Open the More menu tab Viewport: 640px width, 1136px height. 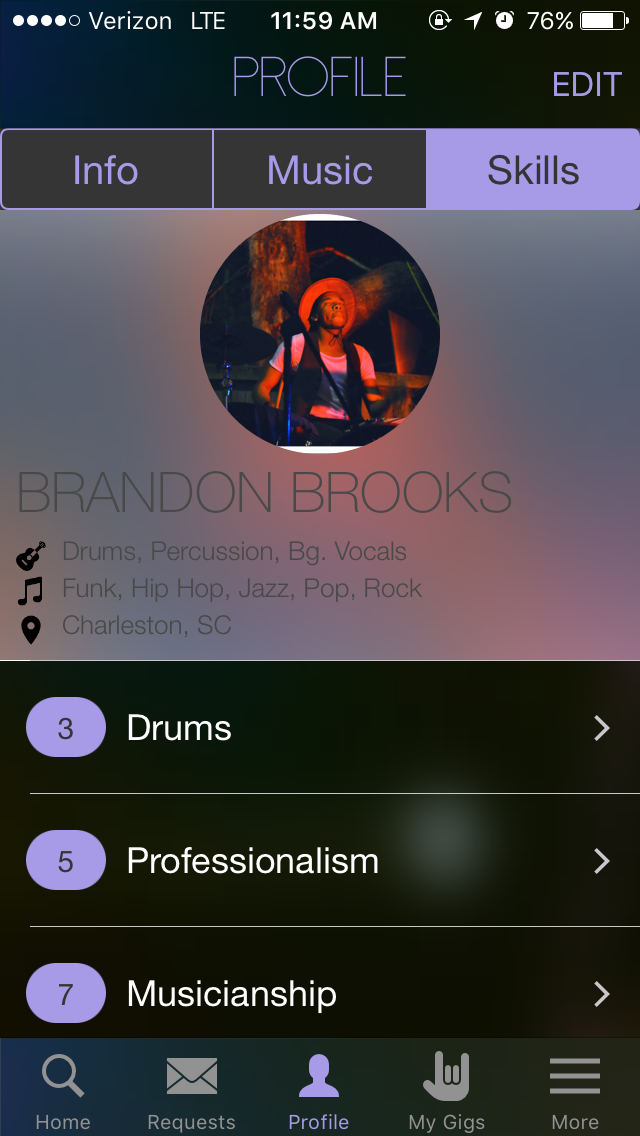tap(575, 1092)
